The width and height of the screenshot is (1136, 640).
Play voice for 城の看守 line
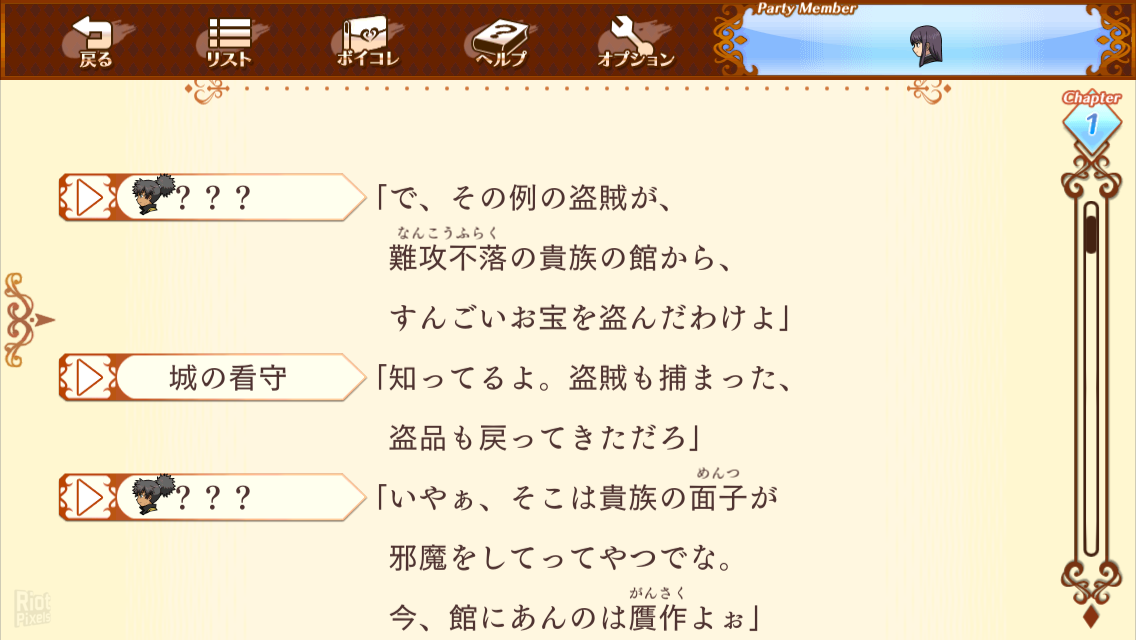click(89, 377)
